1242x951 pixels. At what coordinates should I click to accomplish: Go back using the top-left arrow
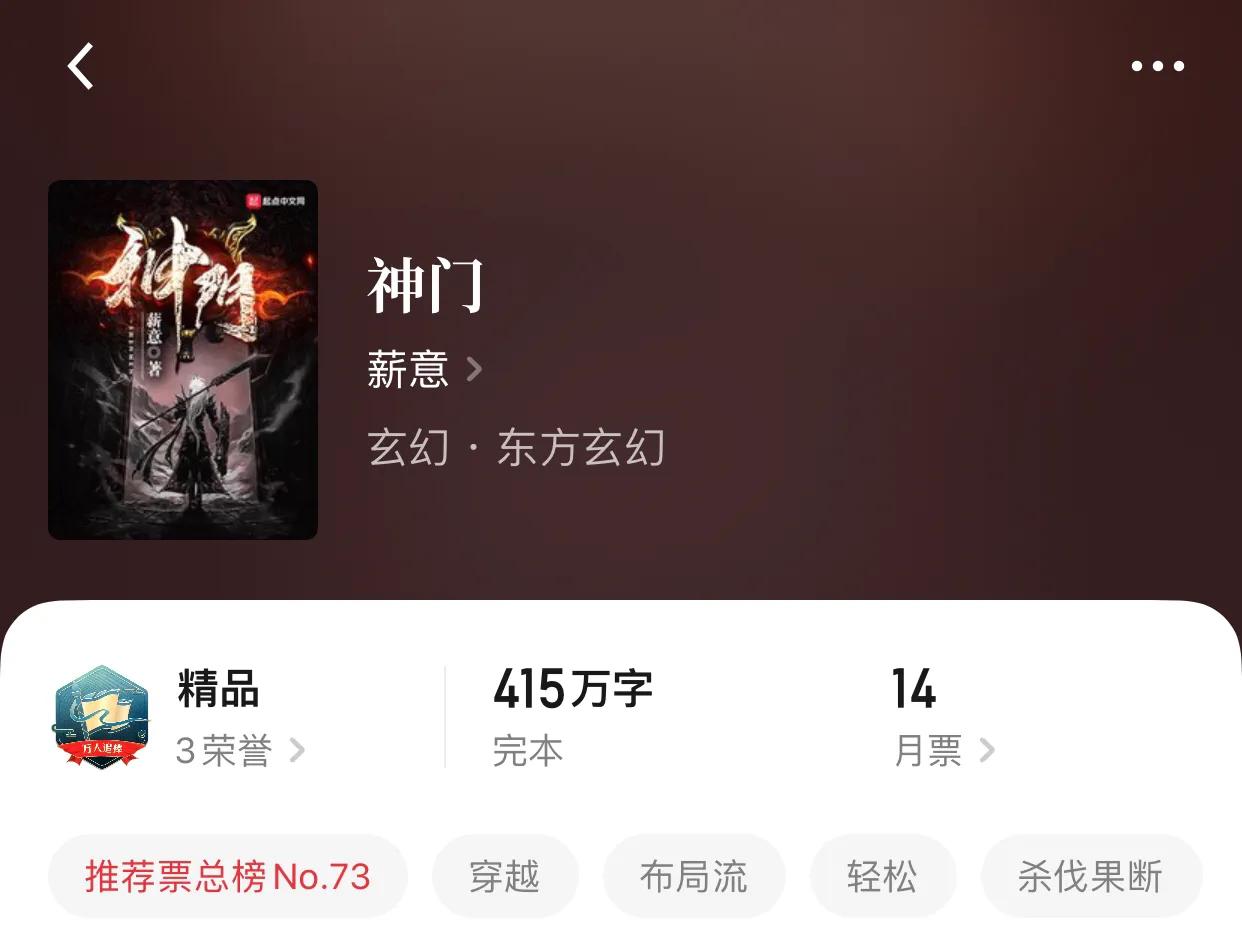pyautogui.click(x=81, y=67)
